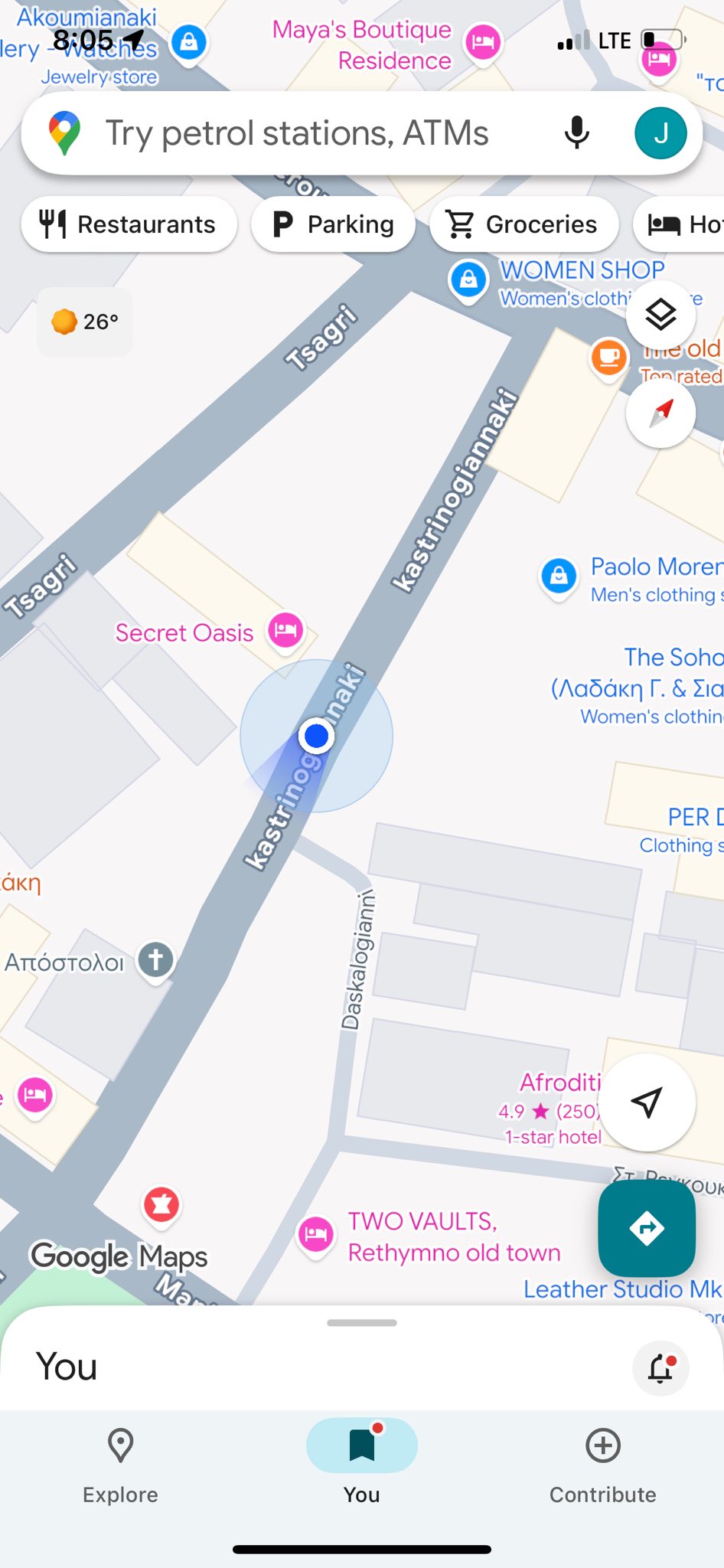The image size is (724, 1568).
Task: Open the Secret Oasis hotel pin
Action: point(285,630)
